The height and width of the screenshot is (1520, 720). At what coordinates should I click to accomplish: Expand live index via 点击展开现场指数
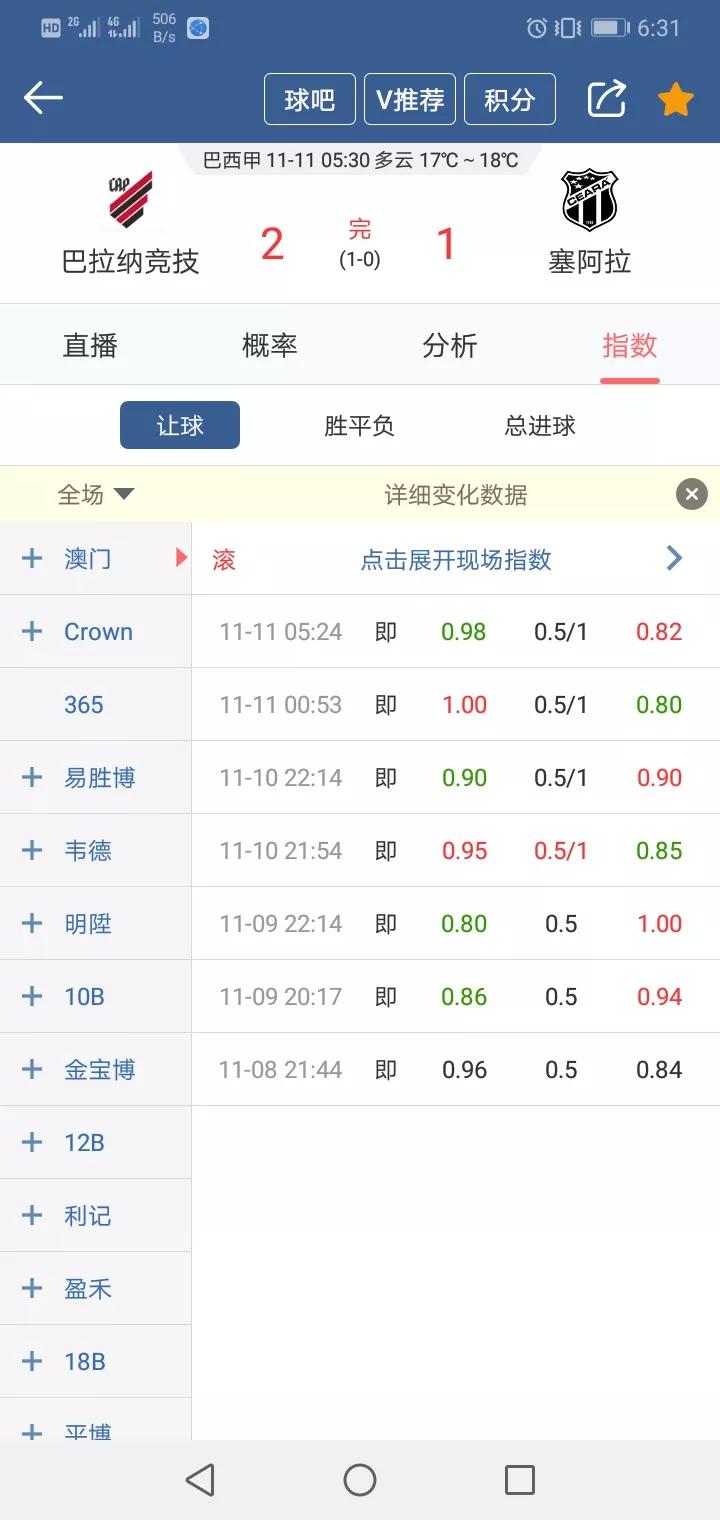click(x=456, y=559)
